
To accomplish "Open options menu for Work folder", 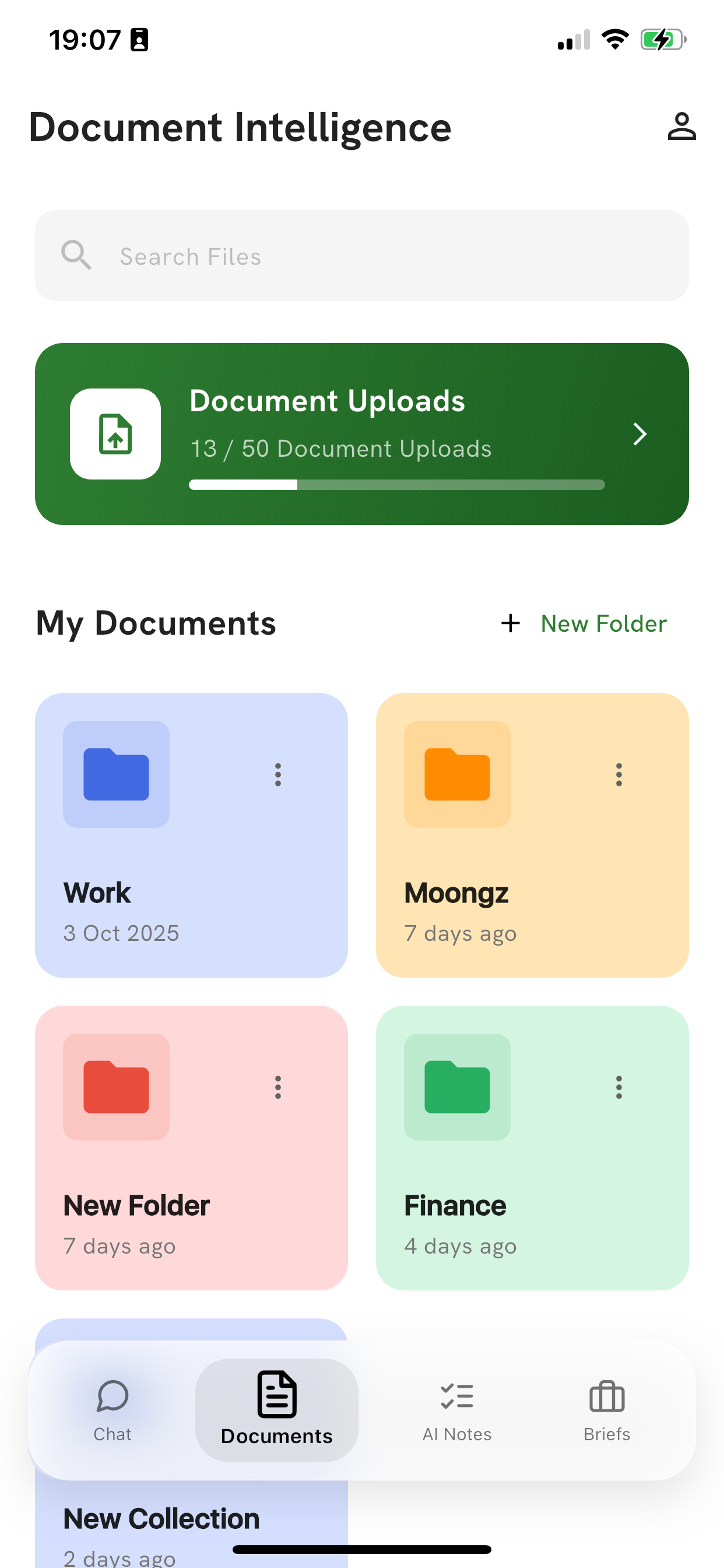I will pos(278,774).
